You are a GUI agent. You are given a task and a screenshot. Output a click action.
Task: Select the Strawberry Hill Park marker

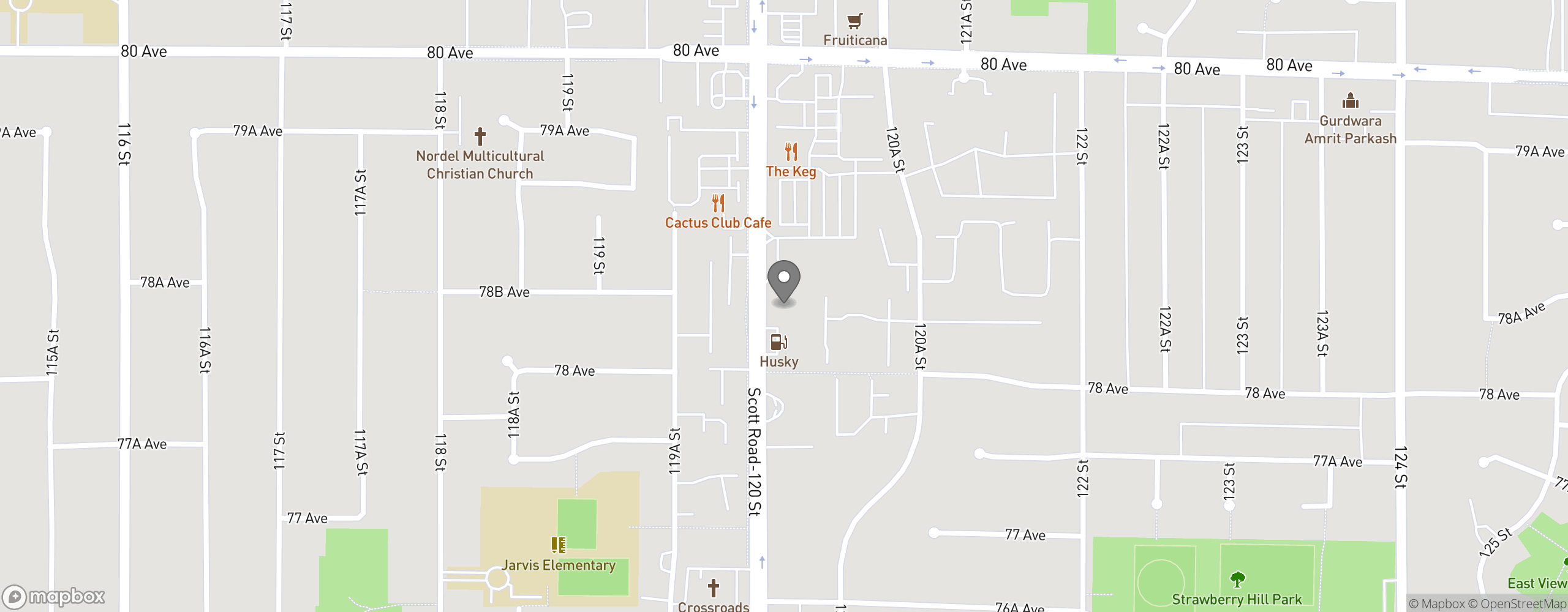1237,579
